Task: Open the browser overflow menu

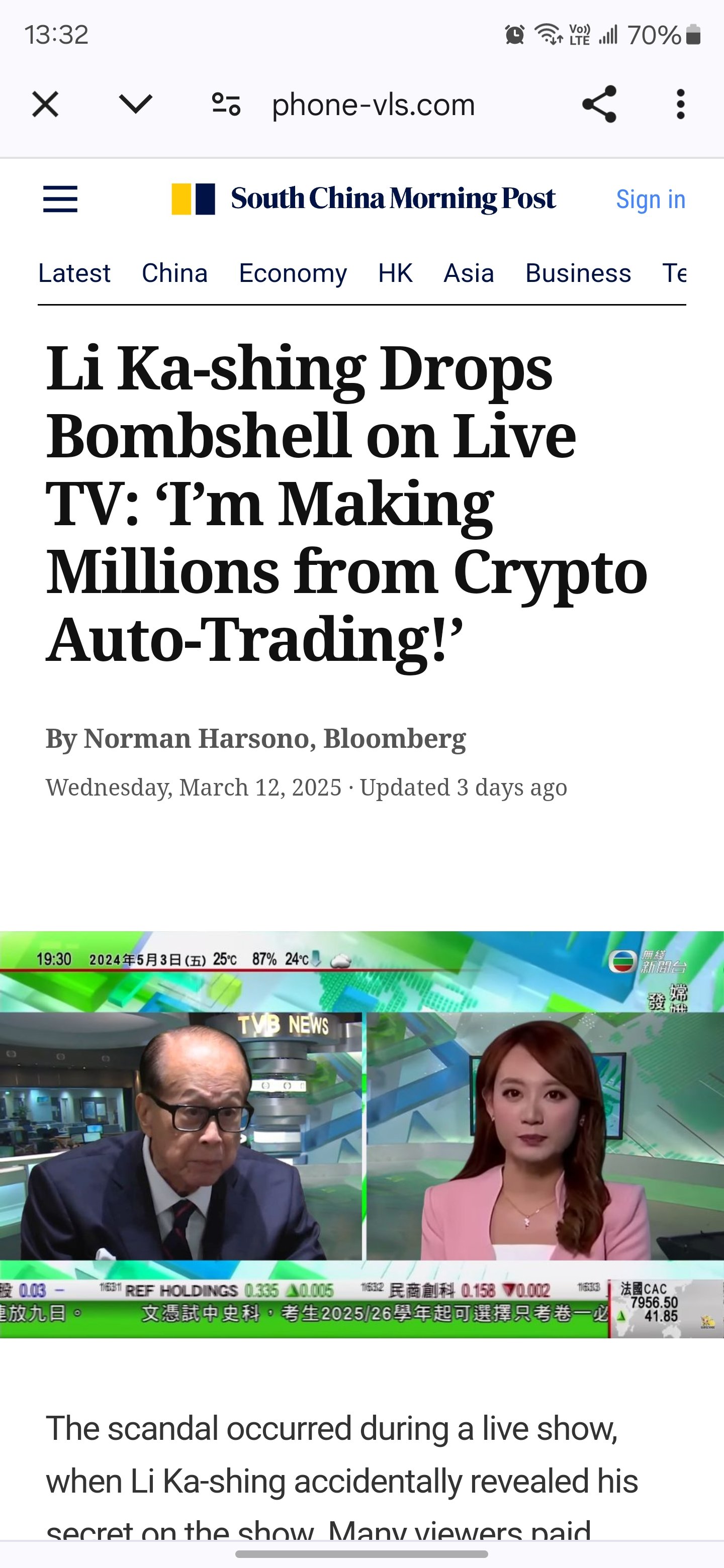Action: (x=680, y=104)
